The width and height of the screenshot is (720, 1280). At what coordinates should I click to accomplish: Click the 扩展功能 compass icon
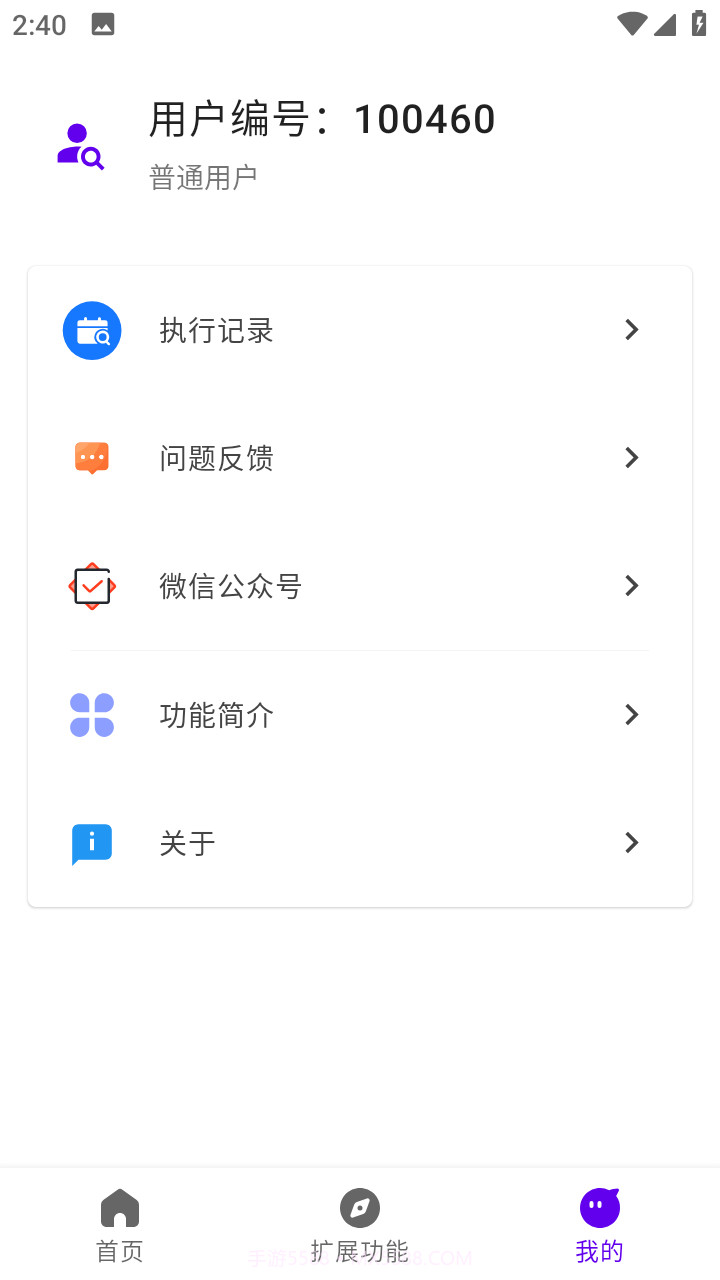tap(360, 1207)
